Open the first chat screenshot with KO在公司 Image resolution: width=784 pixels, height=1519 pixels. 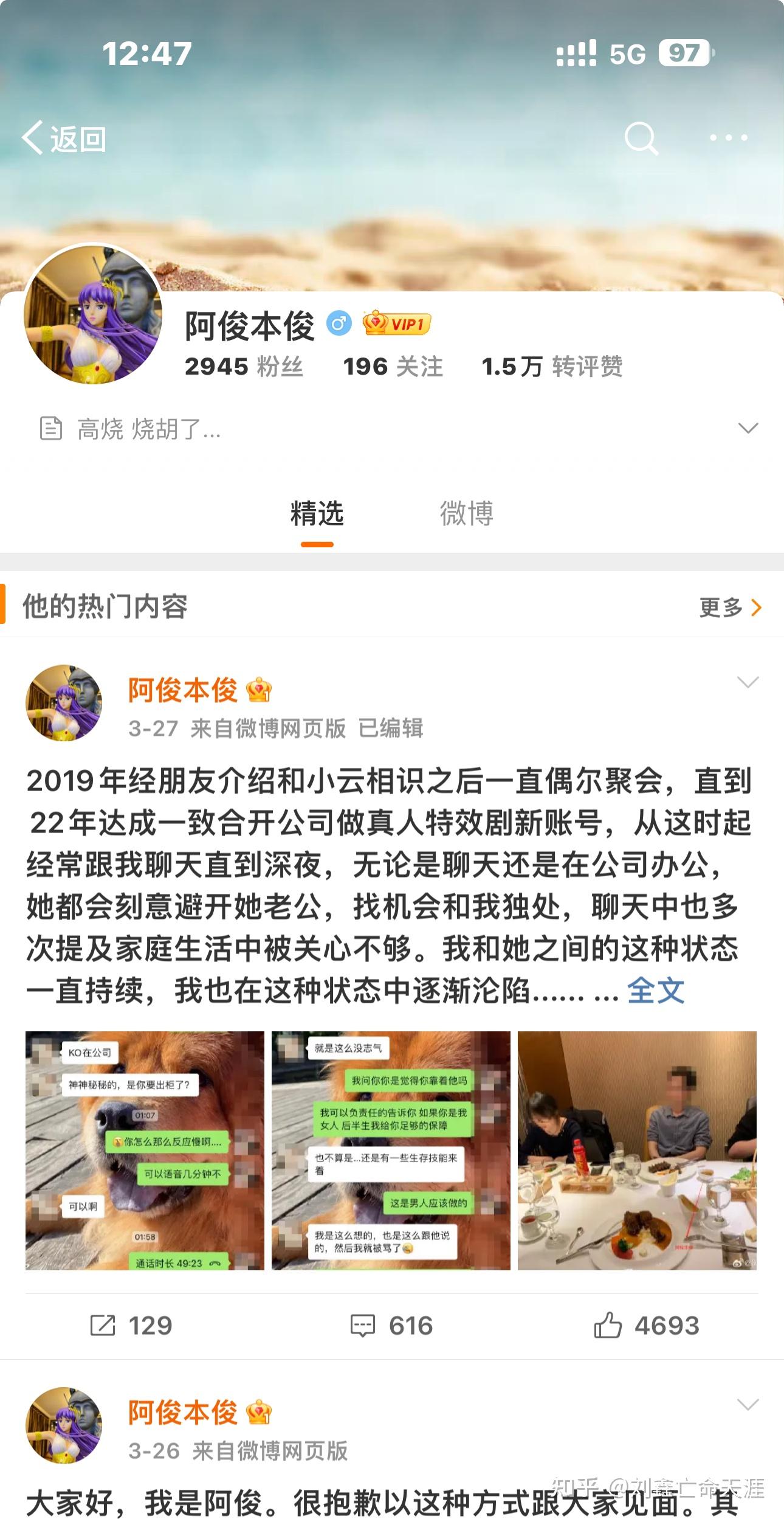[x=145, y=1150]
